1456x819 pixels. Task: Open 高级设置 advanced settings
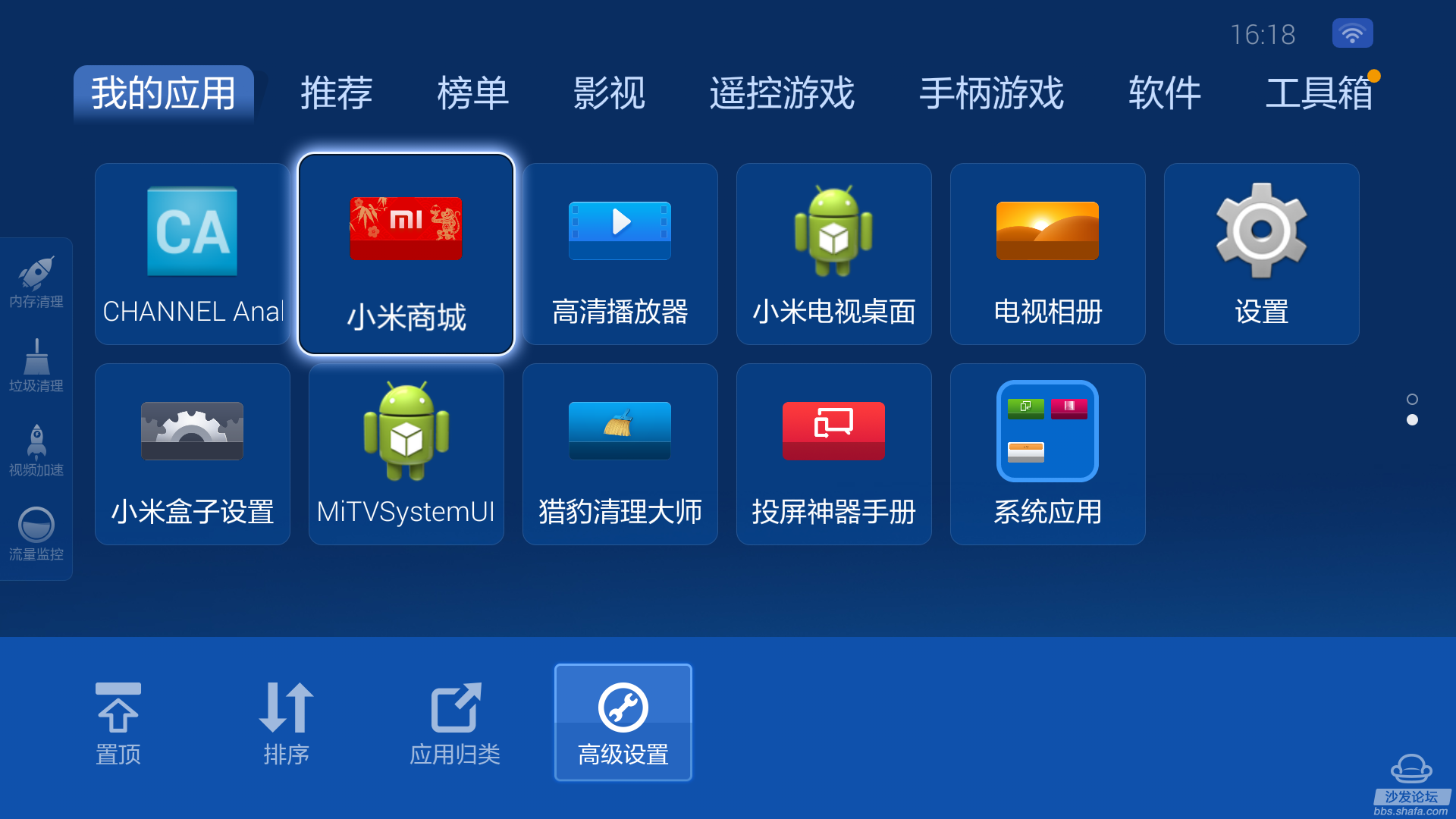(623, 722)
